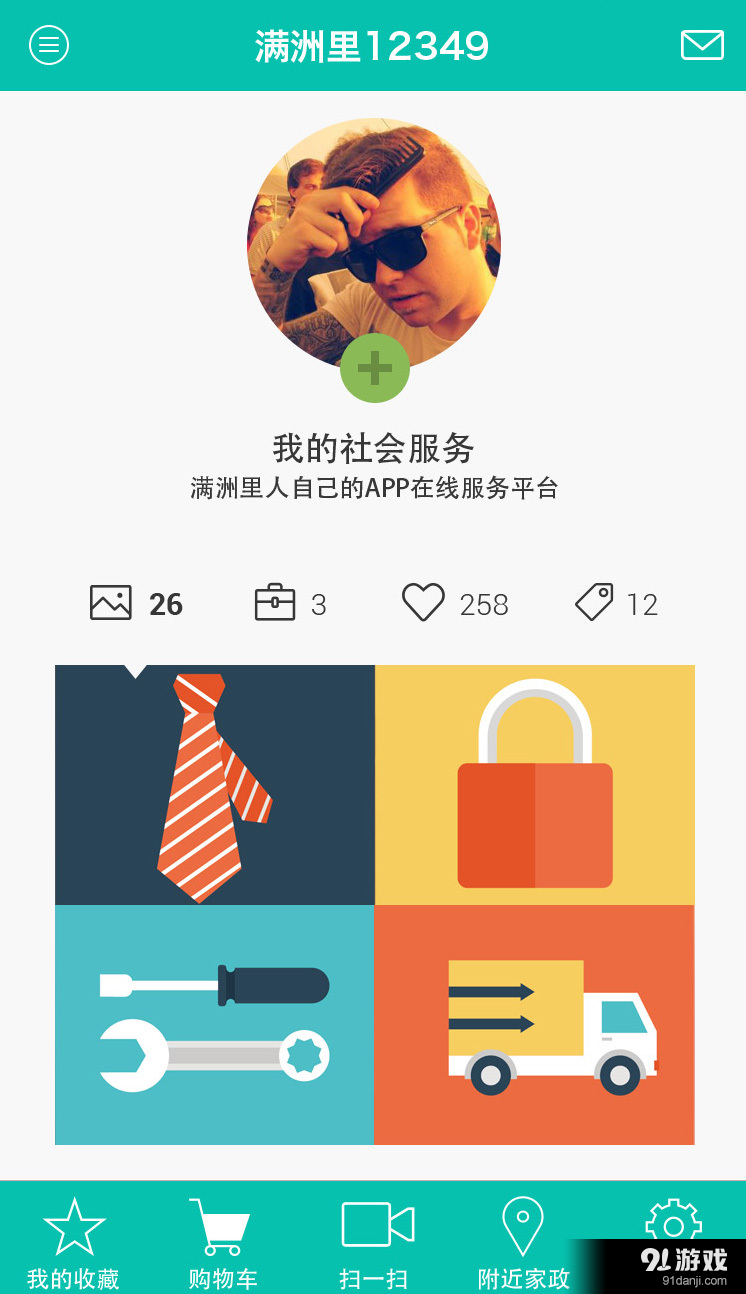746x1294 pixels.
Task: Open the delivery truck tile
Action: point(534,1025)
